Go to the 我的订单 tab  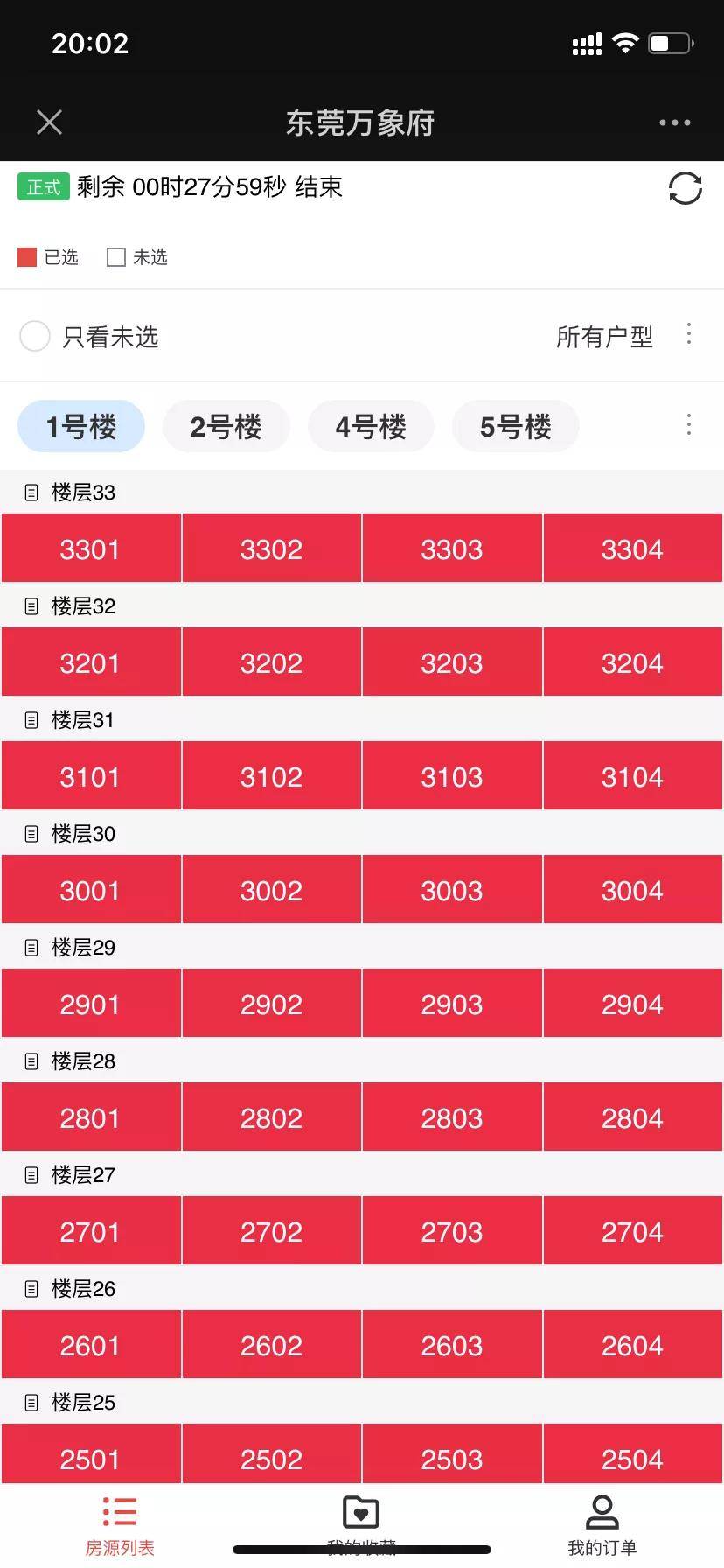602,1526
